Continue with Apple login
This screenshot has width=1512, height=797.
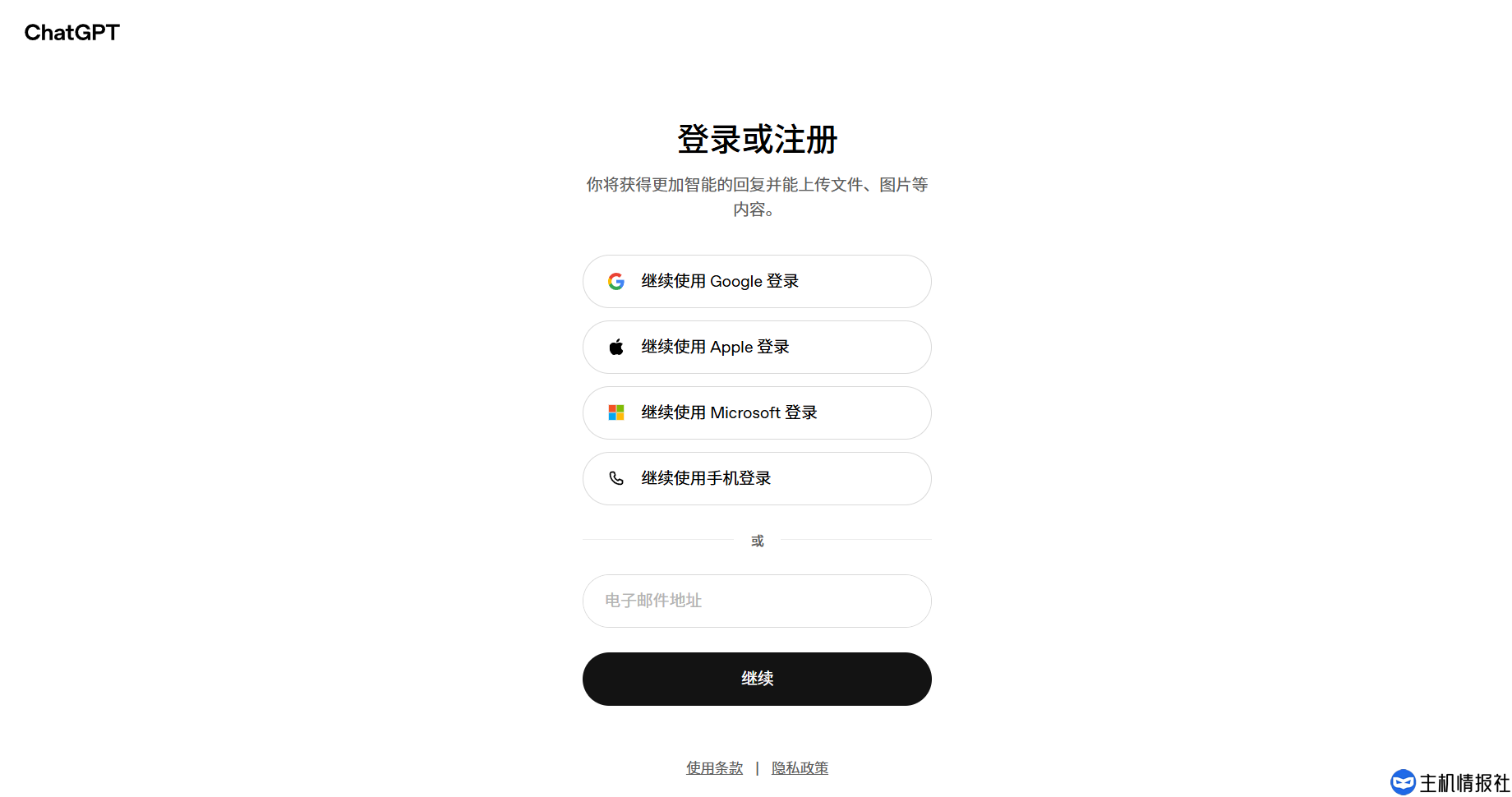click(756, 348)
